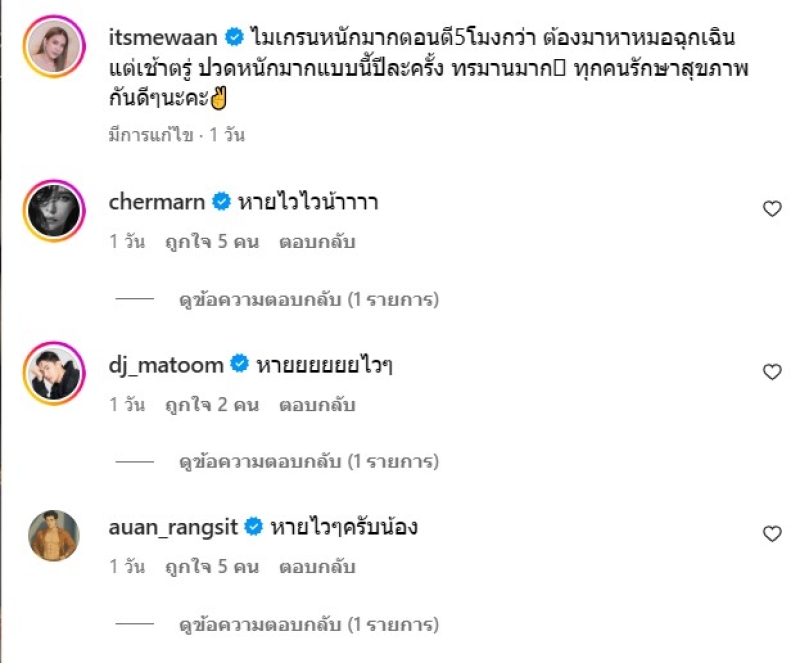Like chermarn's comment

771,209
